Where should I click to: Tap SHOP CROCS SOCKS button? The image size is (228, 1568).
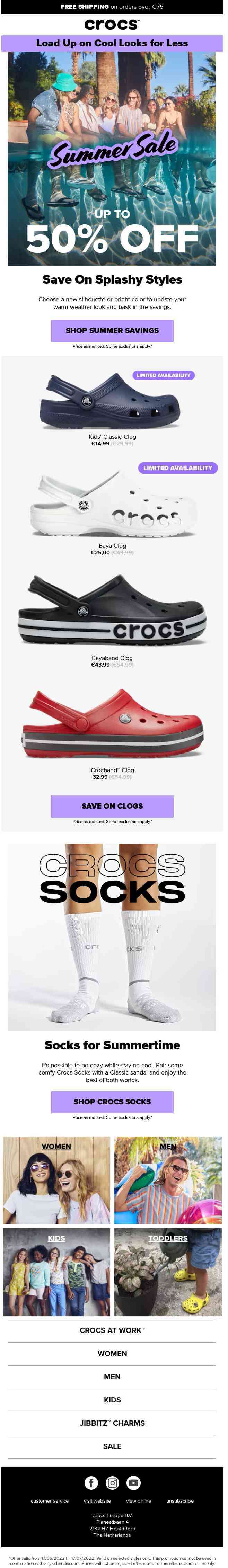point(112,1102)
